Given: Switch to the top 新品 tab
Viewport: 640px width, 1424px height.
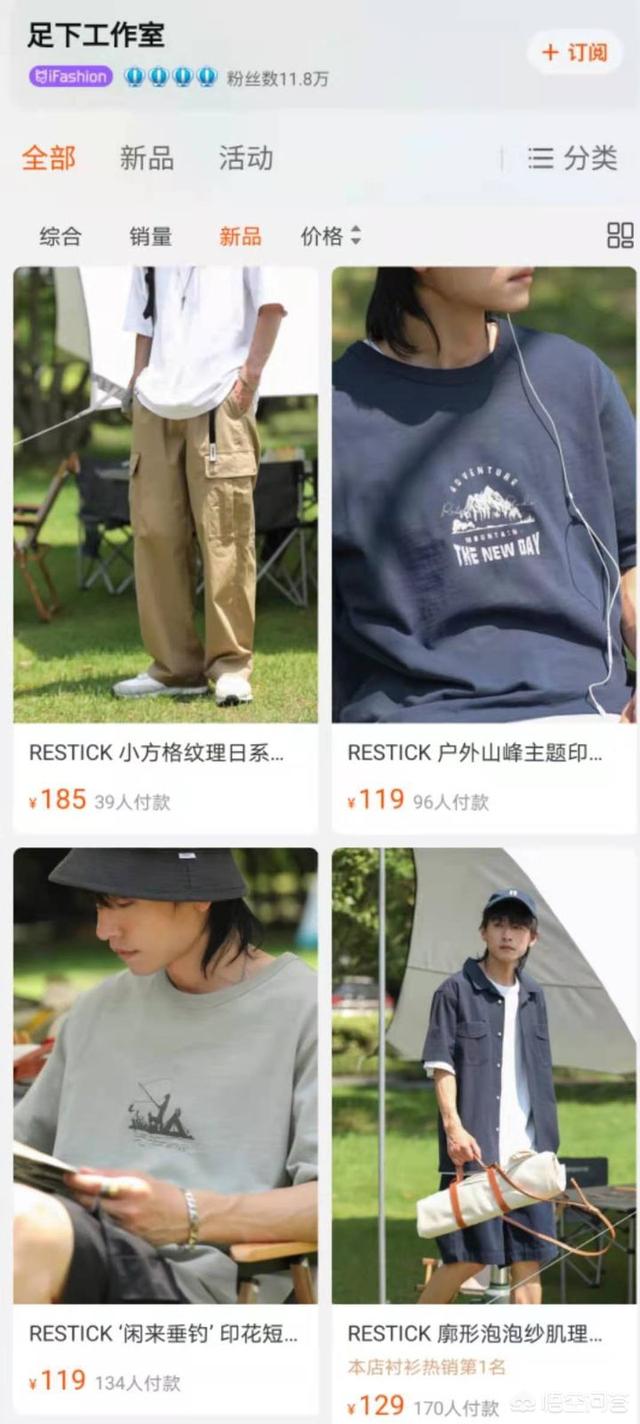Looking at the screenshot, I should tap(147, 158).
